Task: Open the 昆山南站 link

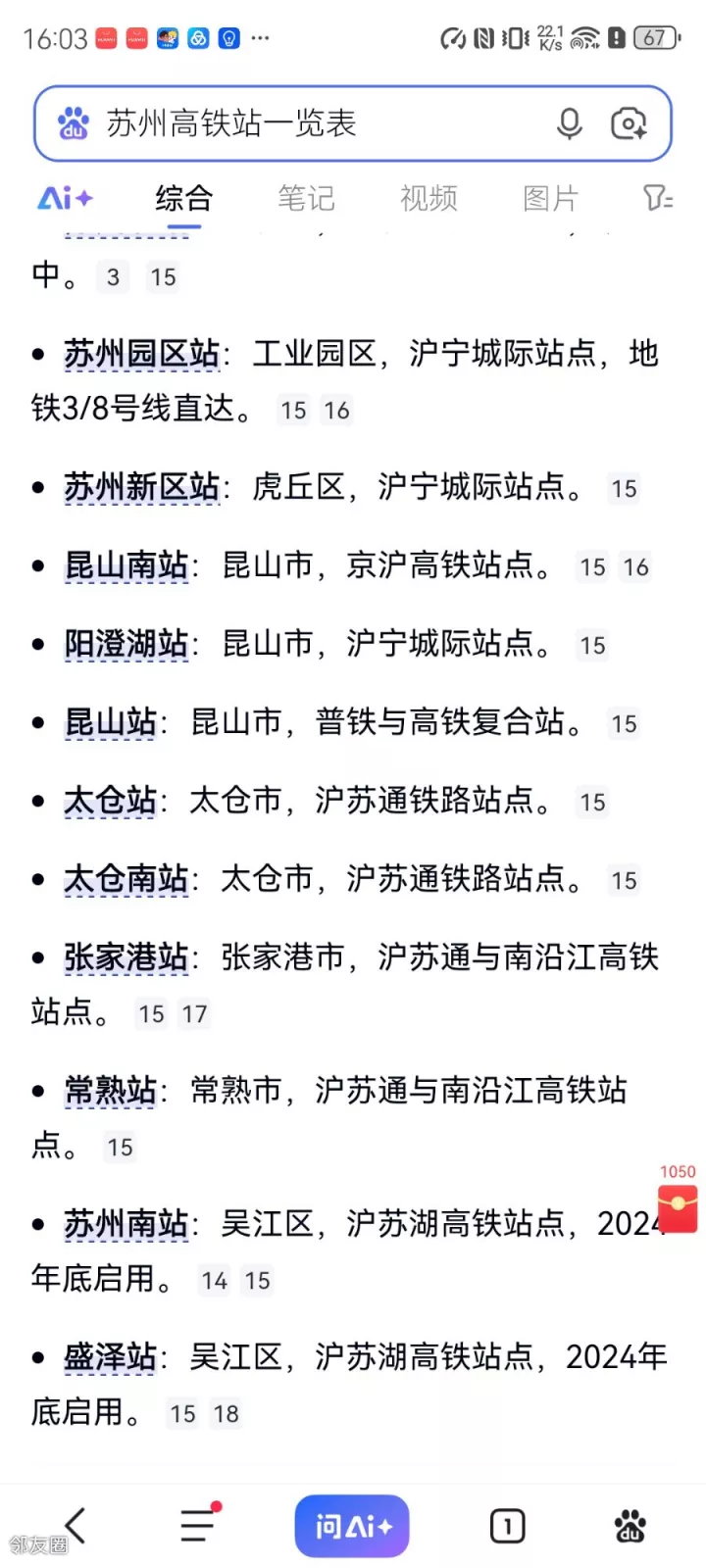Action: click(x=126, y=565)
